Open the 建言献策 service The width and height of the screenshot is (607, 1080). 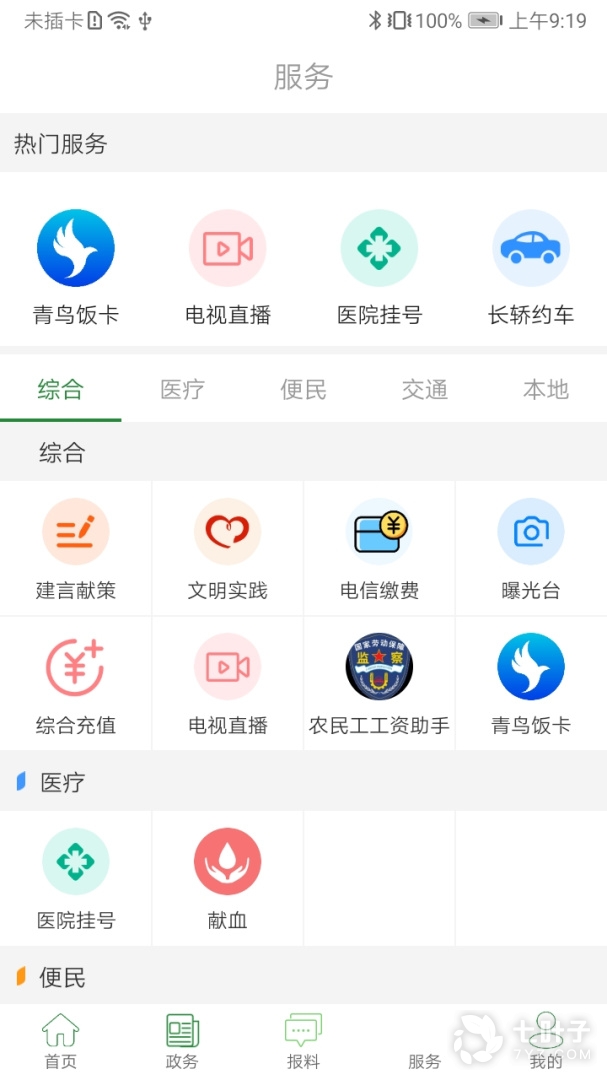(76, 549)
